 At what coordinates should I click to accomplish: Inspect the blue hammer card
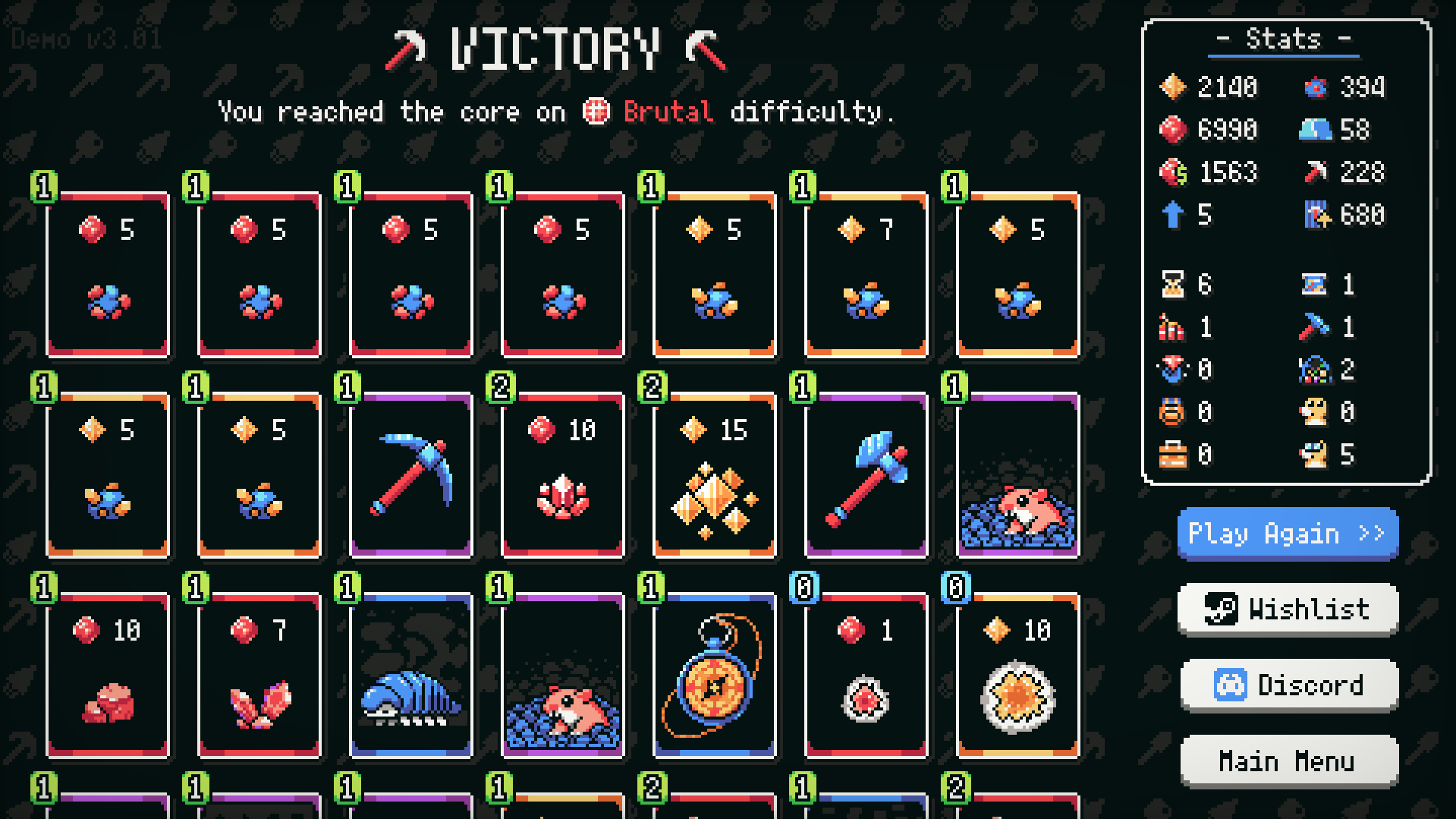pos(866,475)
